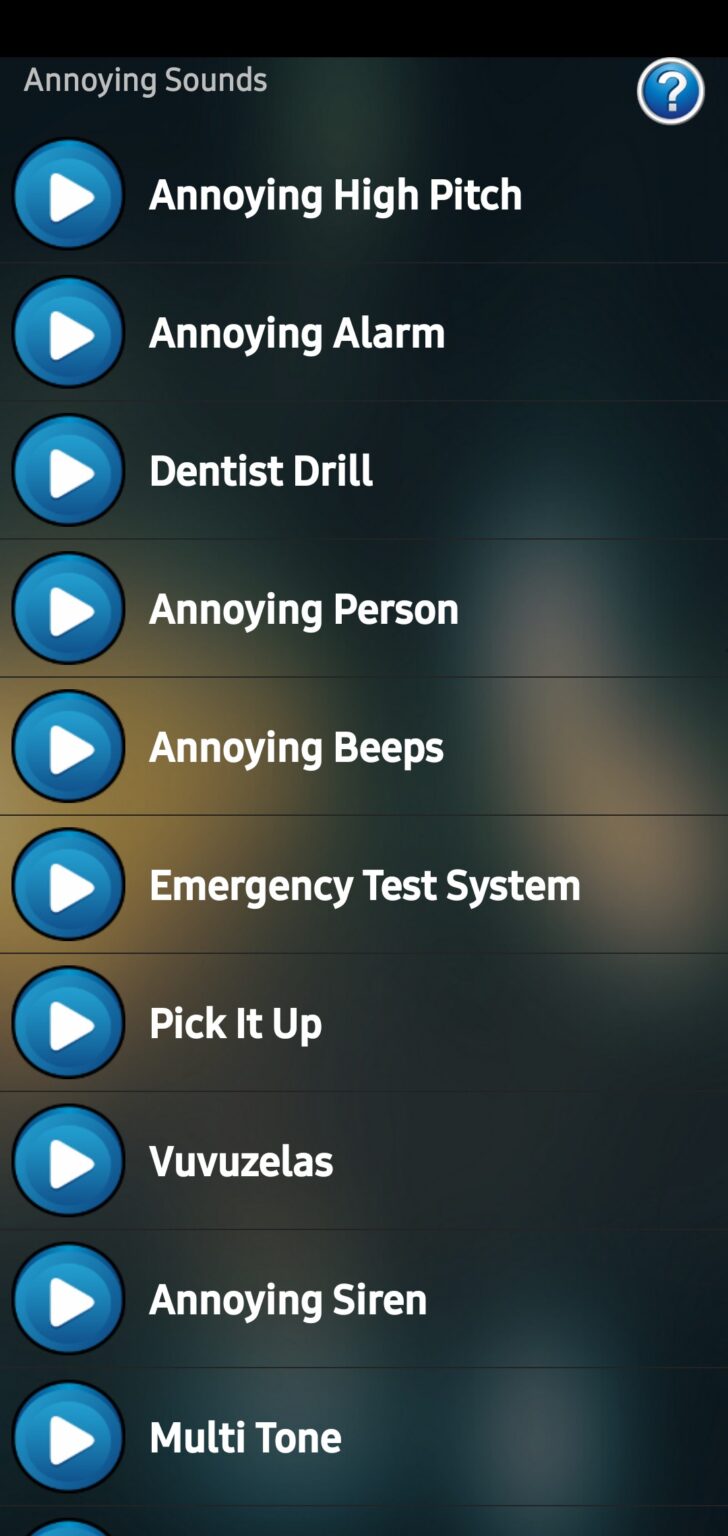This screenshot has height=1536, width=728.
Task: Select the Pick It Up label text
Action: [234, 1022]
